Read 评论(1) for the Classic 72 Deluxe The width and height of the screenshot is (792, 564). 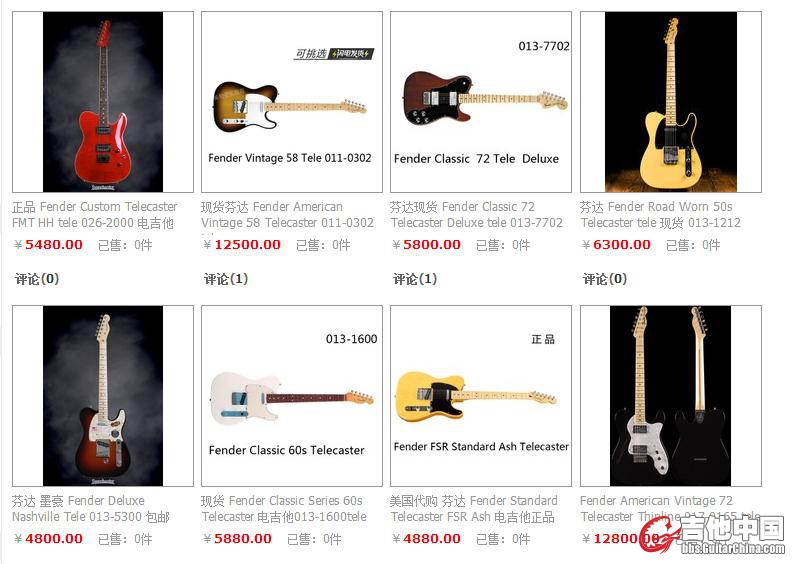point(415,279)
